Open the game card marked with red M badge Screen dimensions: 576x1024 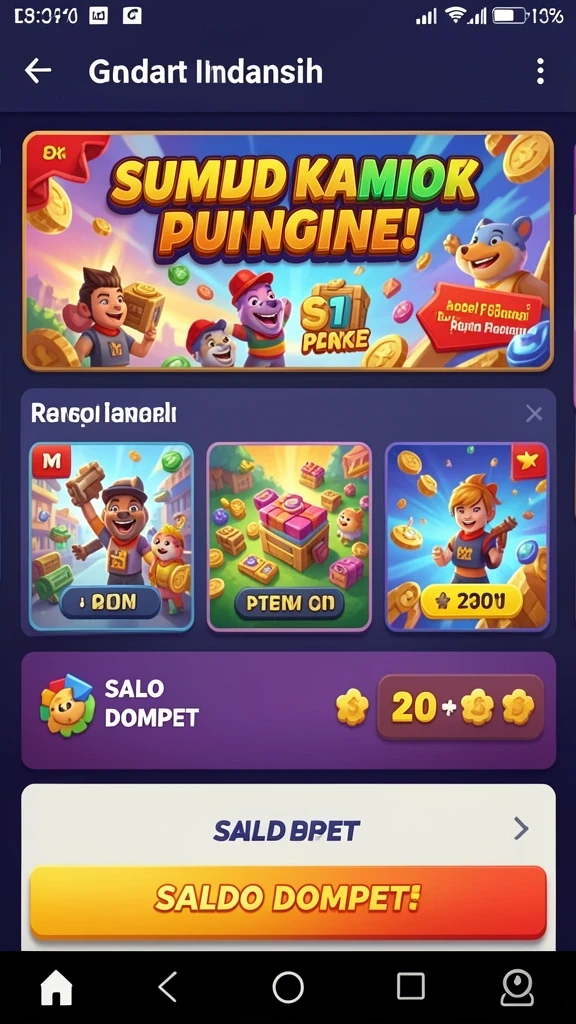(112, 537)
